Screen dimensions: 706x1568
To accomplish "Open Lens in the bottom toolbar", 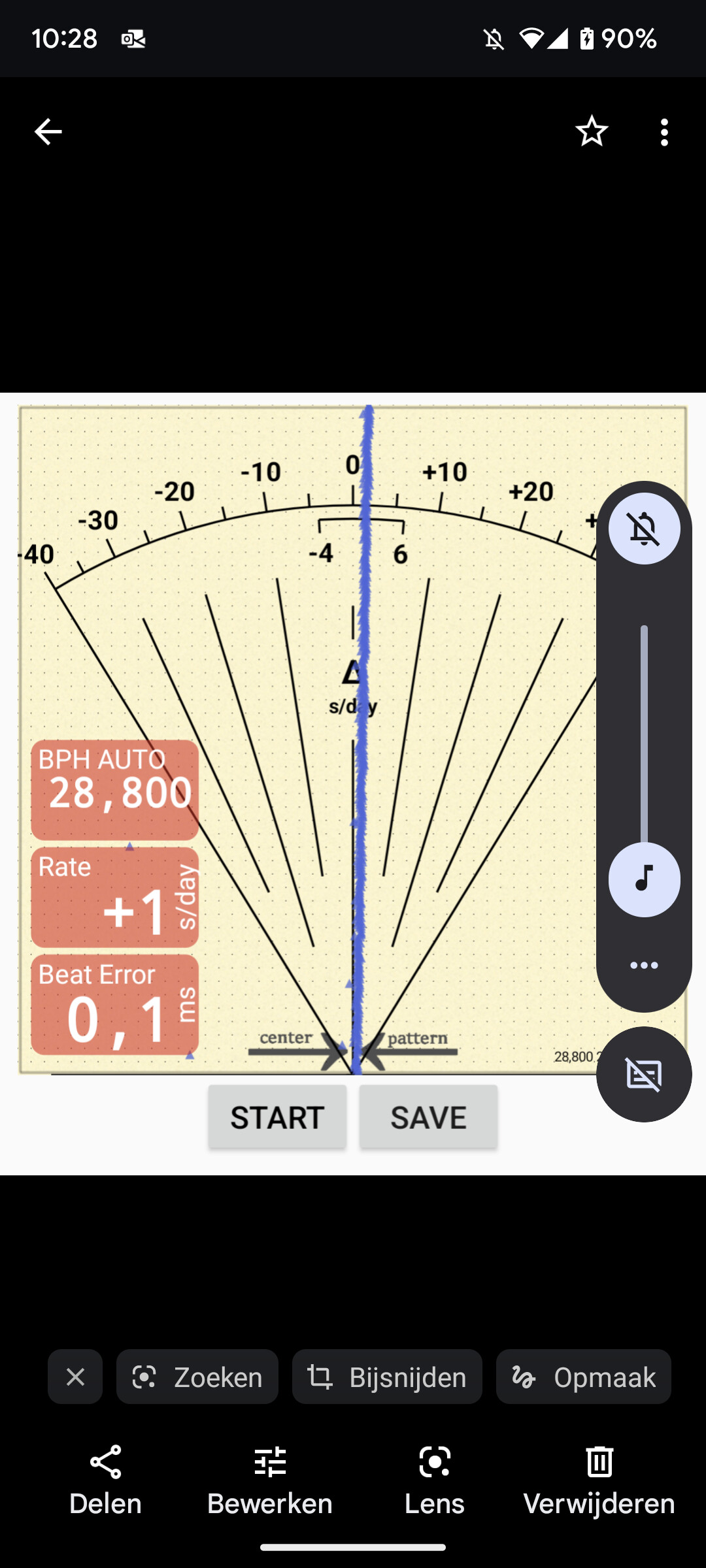I will coord(435,1481).
